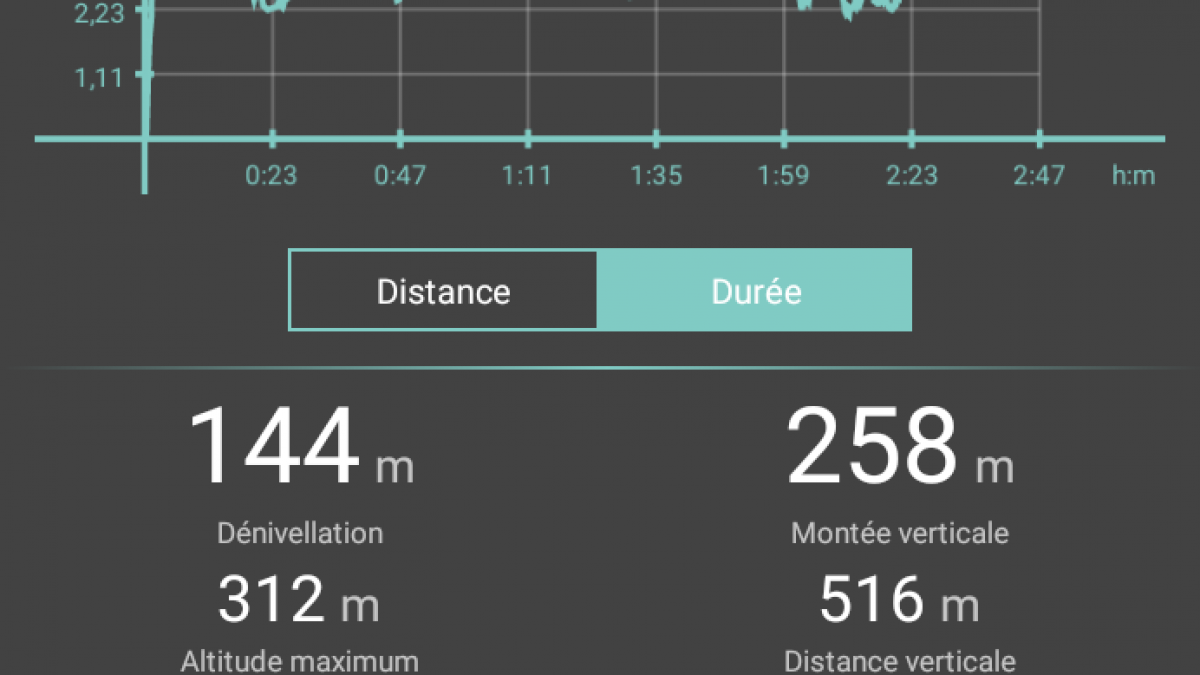Select the Durée segment

coord(755,291)
